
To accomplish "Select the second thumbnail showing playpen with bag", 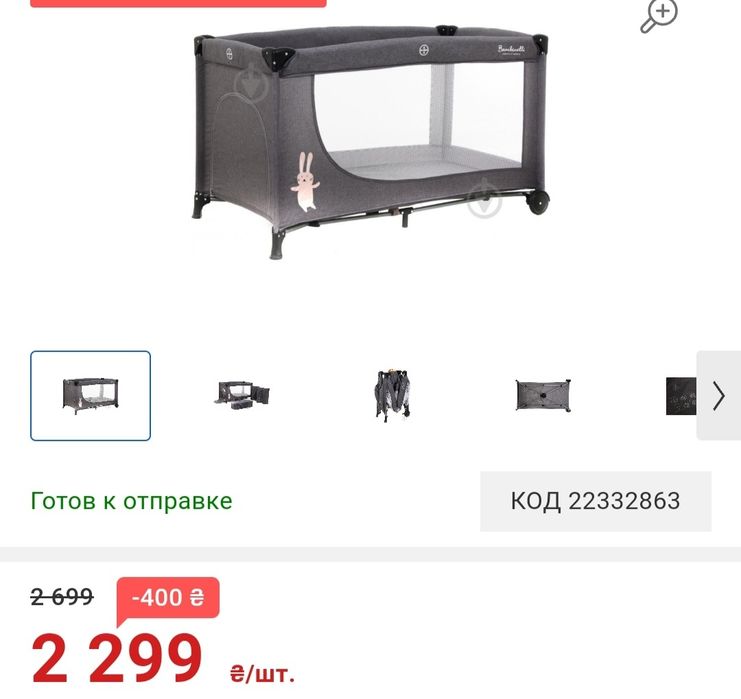I will tap(241, 395).
